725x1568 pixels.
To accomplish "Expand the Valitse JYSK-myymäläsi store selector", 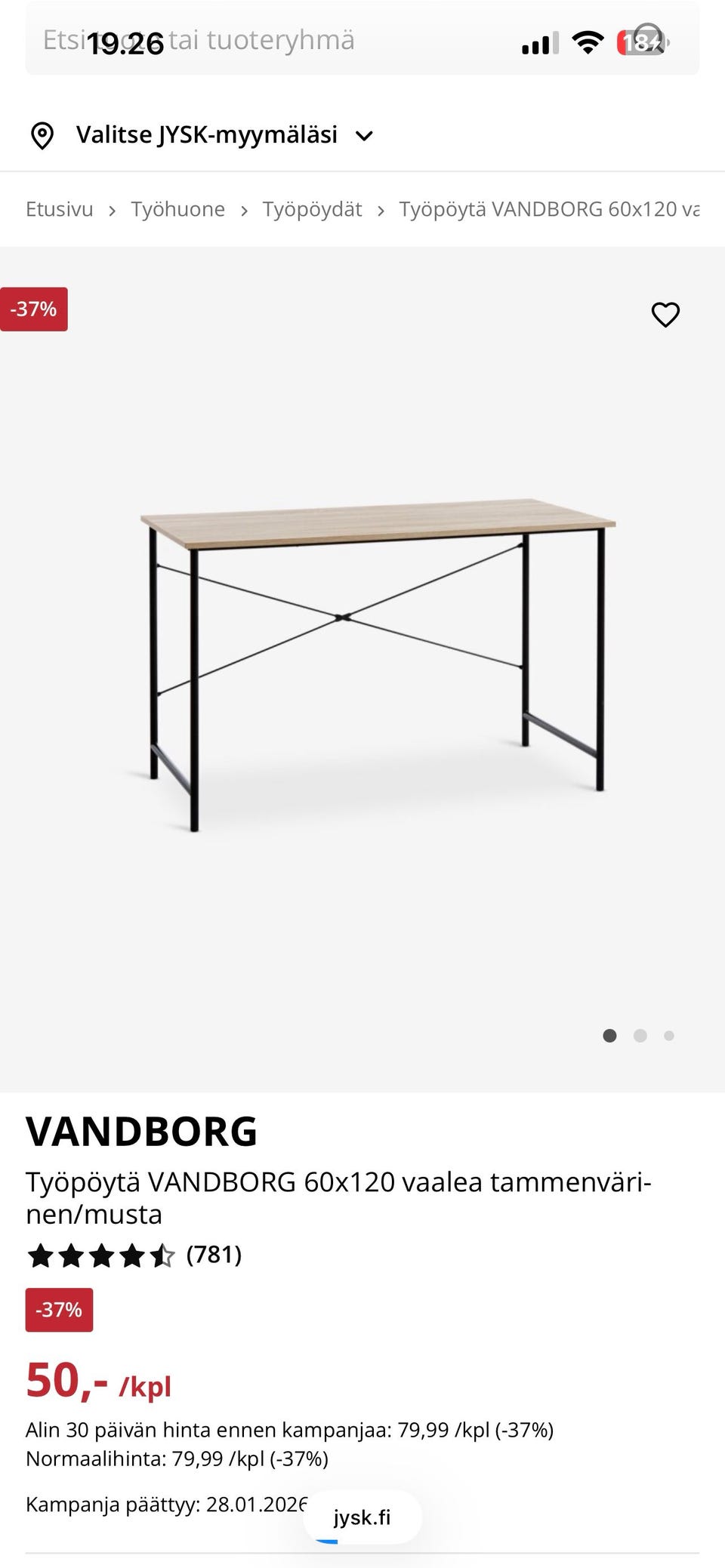I will [202, 136].
